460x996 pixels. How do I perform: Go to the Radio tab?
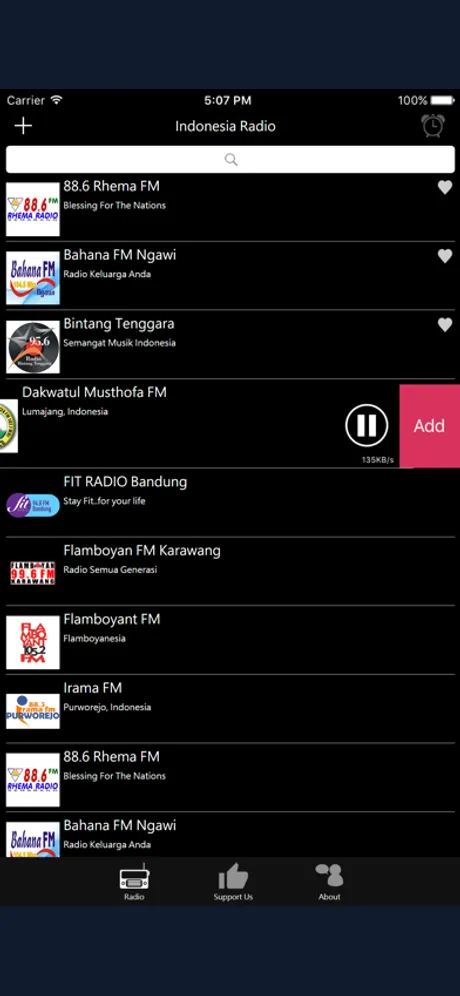(134, 882)
